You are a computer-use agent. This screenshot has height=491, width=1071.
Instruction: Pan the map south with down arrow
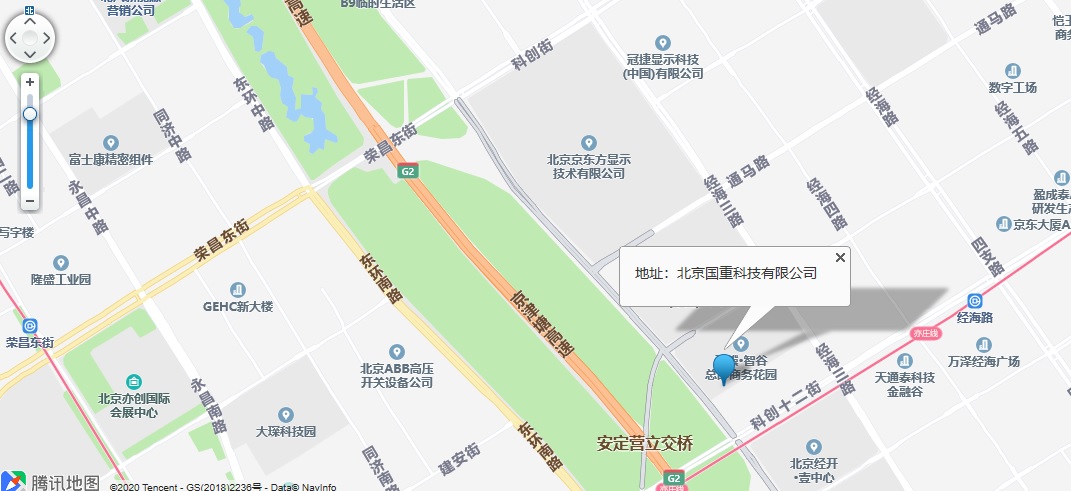pos(30,53)
